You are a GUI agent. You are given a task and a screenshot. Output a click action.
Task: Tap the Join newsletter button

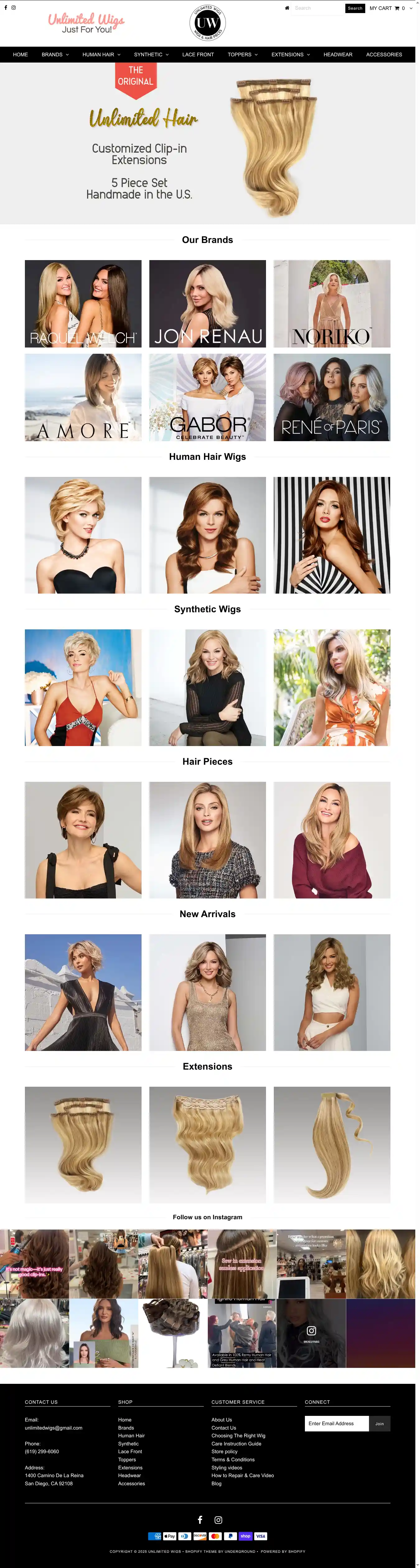click(x=379, y=1423)
